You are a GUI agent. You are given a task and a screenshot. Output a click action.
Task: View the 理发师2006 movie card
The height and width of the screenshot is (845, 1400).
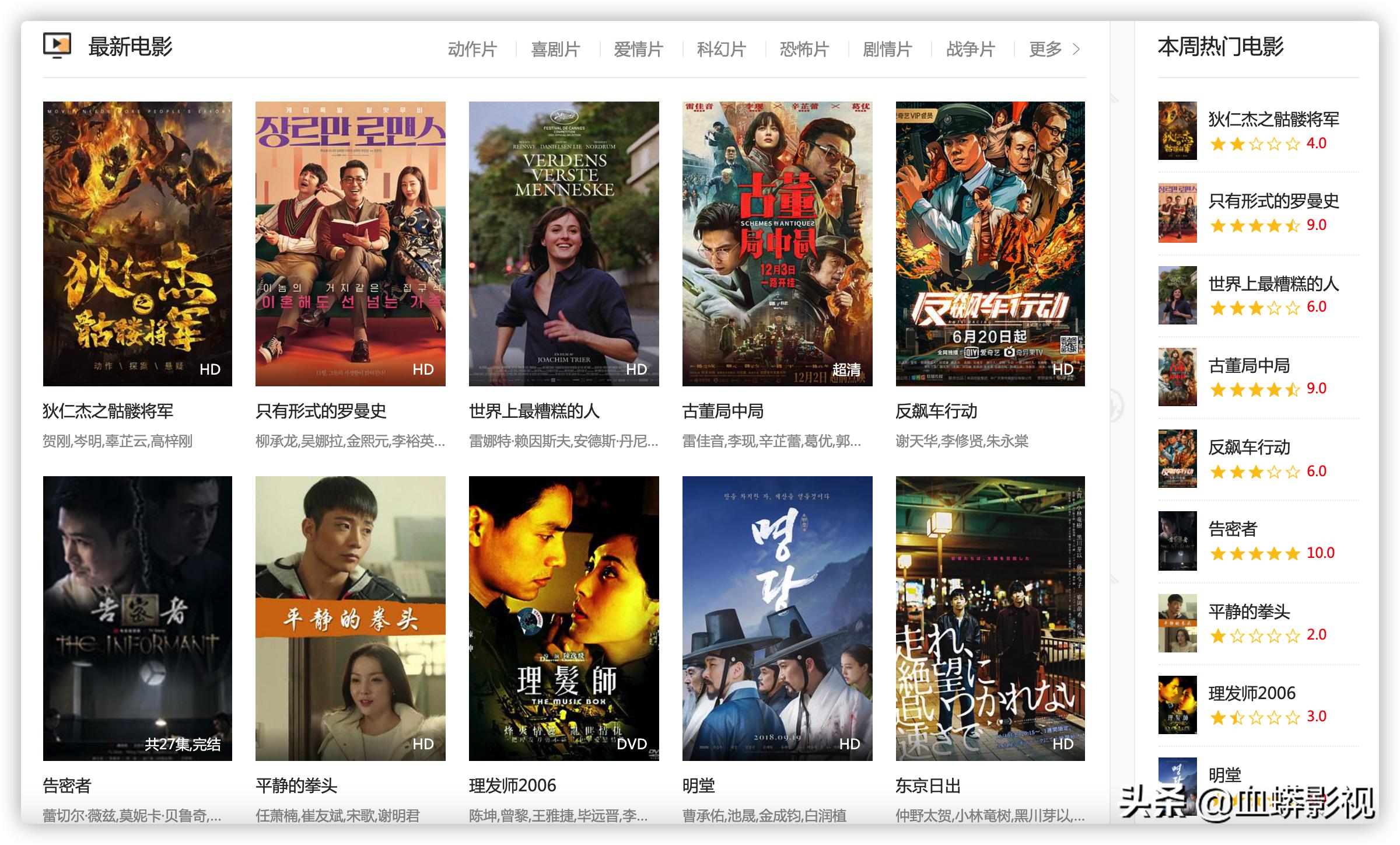coord(563,618)
